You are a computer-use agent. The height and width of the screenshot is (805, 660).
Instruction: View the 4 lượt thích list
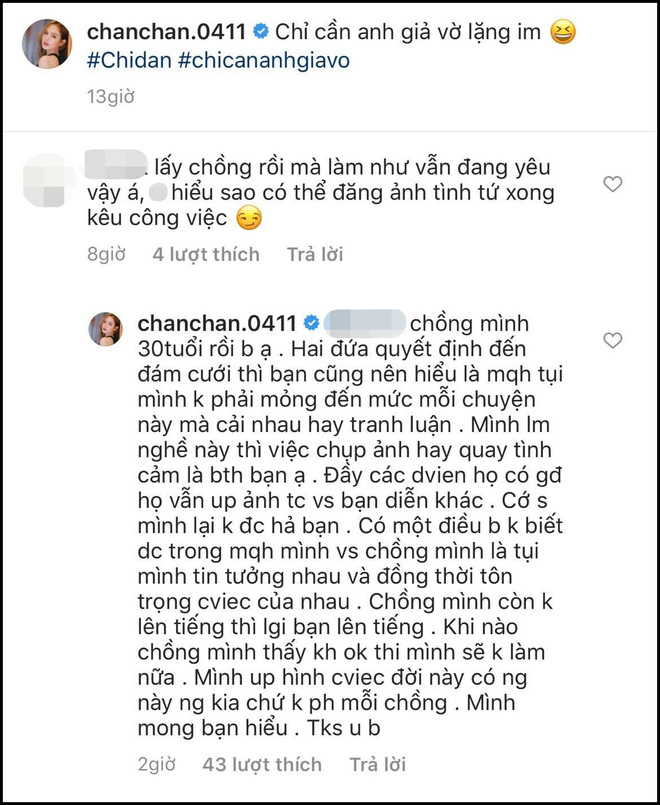pos(206,255)
